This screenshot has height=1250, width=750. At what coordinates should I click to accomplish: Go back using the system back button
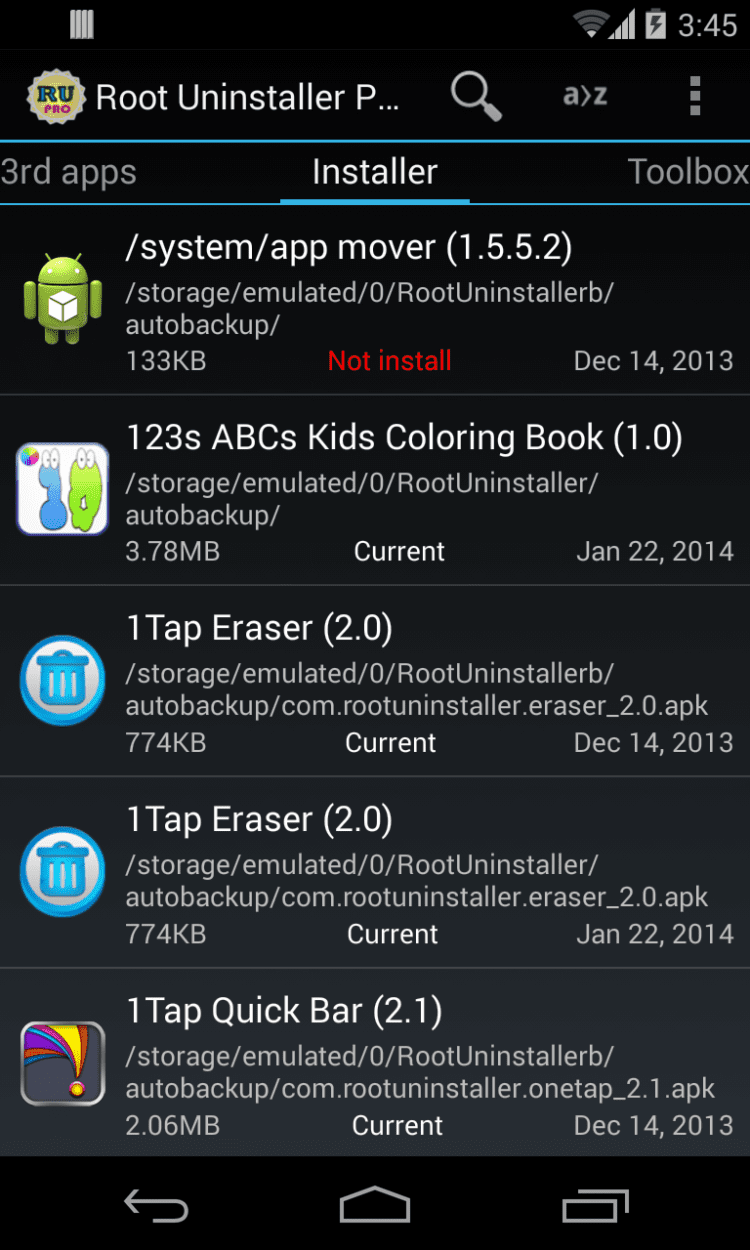[155, 1205]
